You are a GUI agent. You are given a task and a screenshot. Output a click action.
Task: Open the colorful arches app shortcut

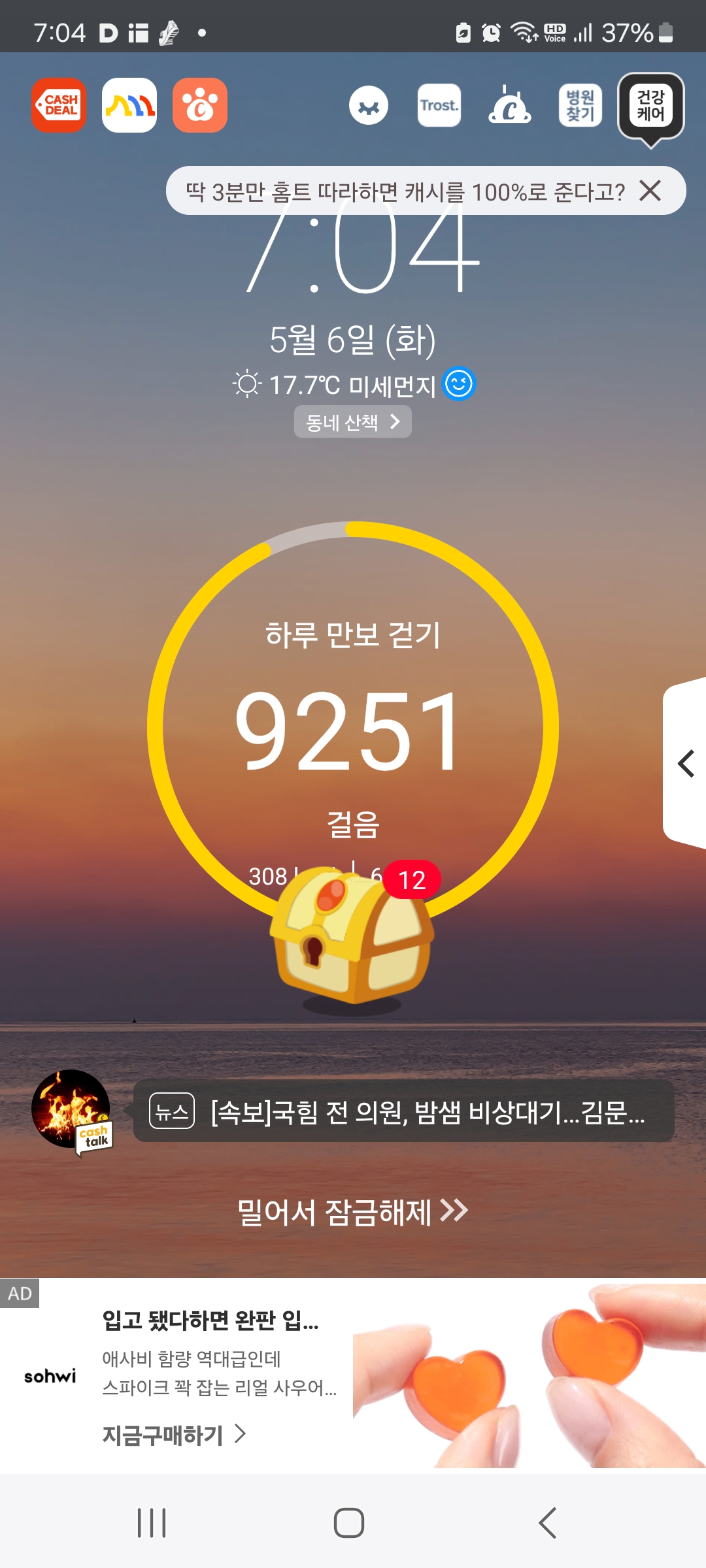click(x=129, y=105)
